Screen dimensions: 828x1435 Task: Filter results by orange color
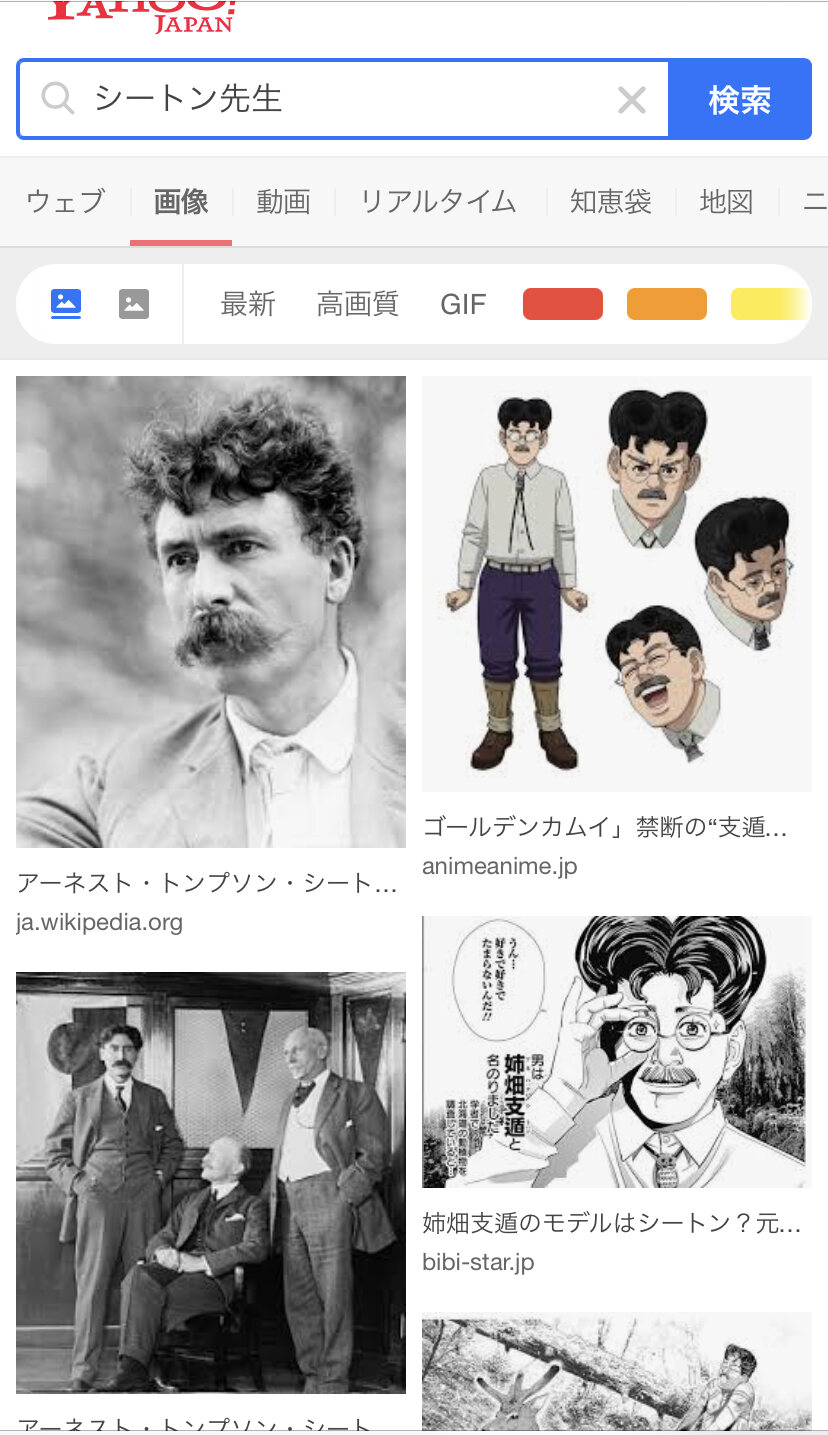(x=666, y=304)
